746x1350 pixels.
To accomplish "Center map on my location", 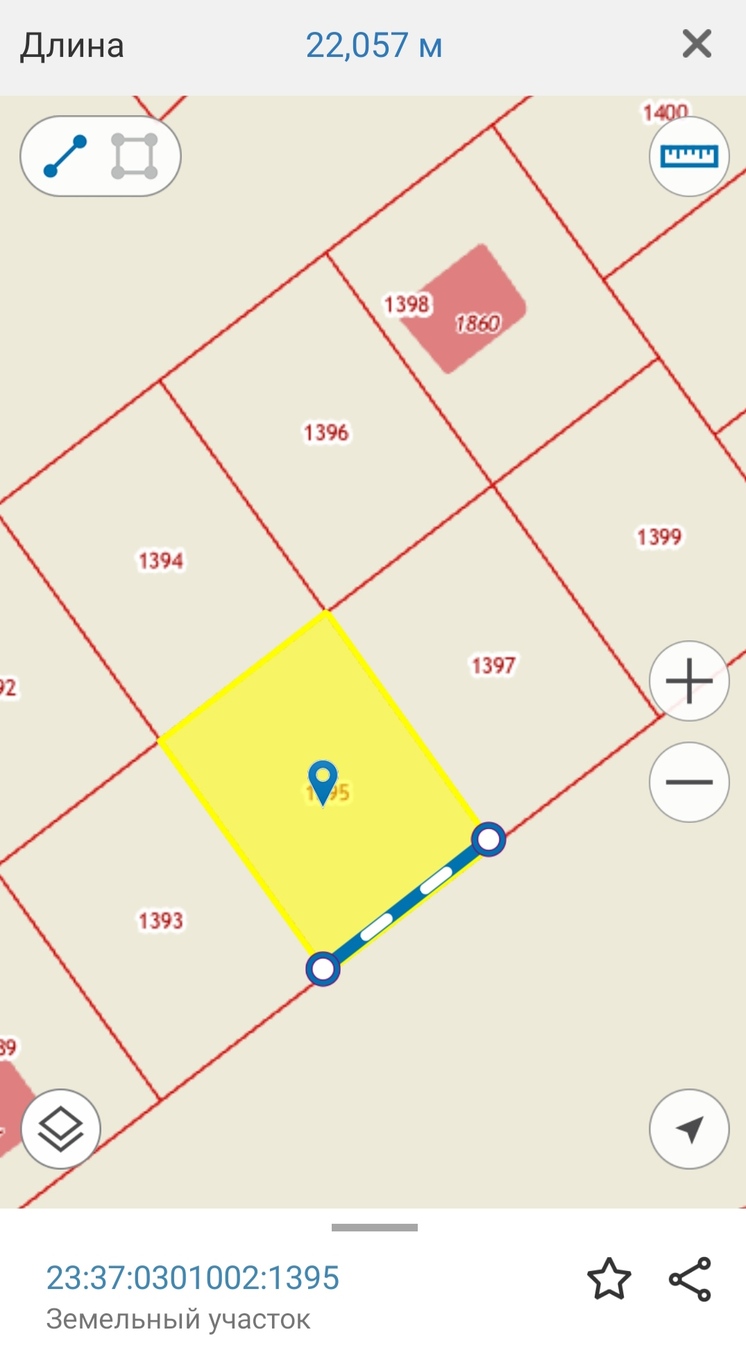I will pyautogui.click(x=689, y=1129).
